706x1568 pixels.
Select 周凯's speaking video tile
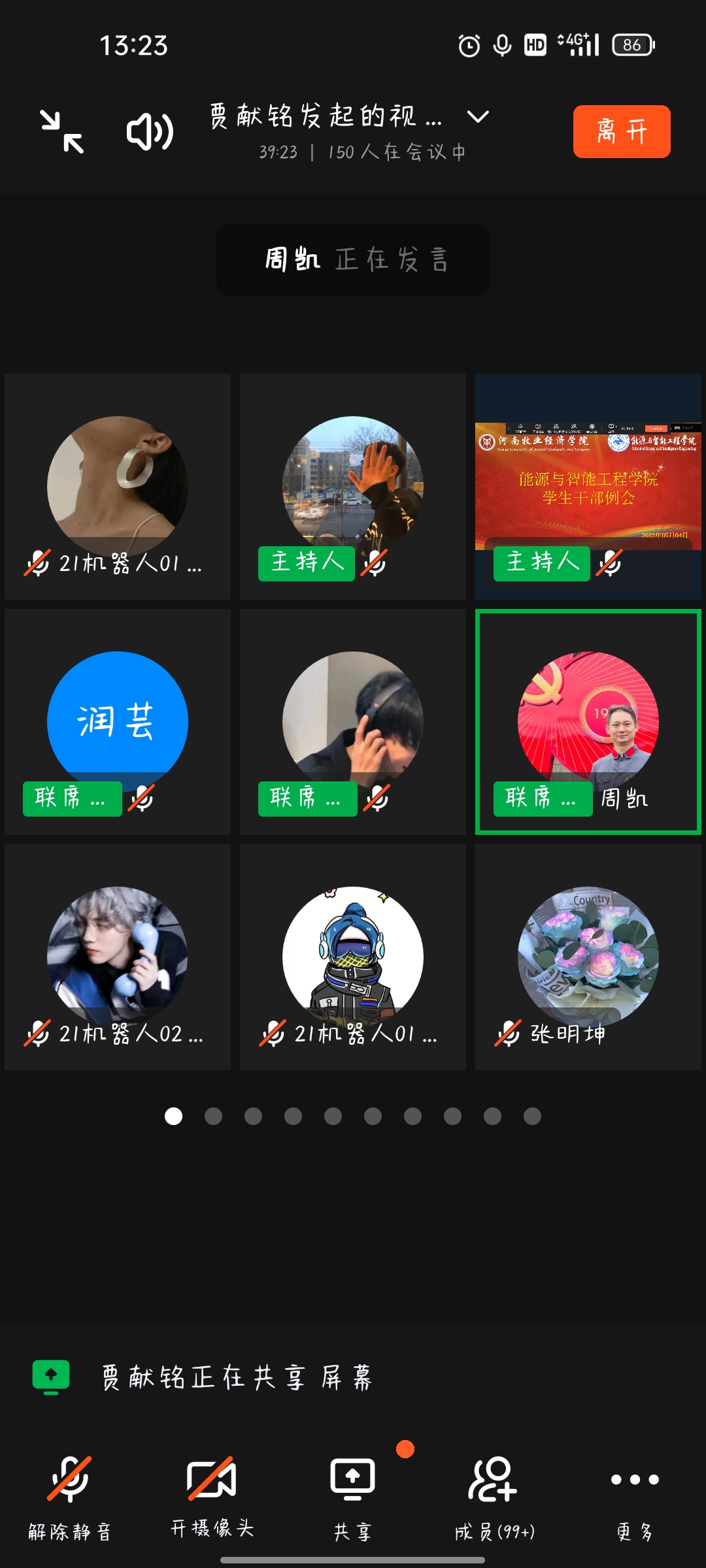pos(588,722)
